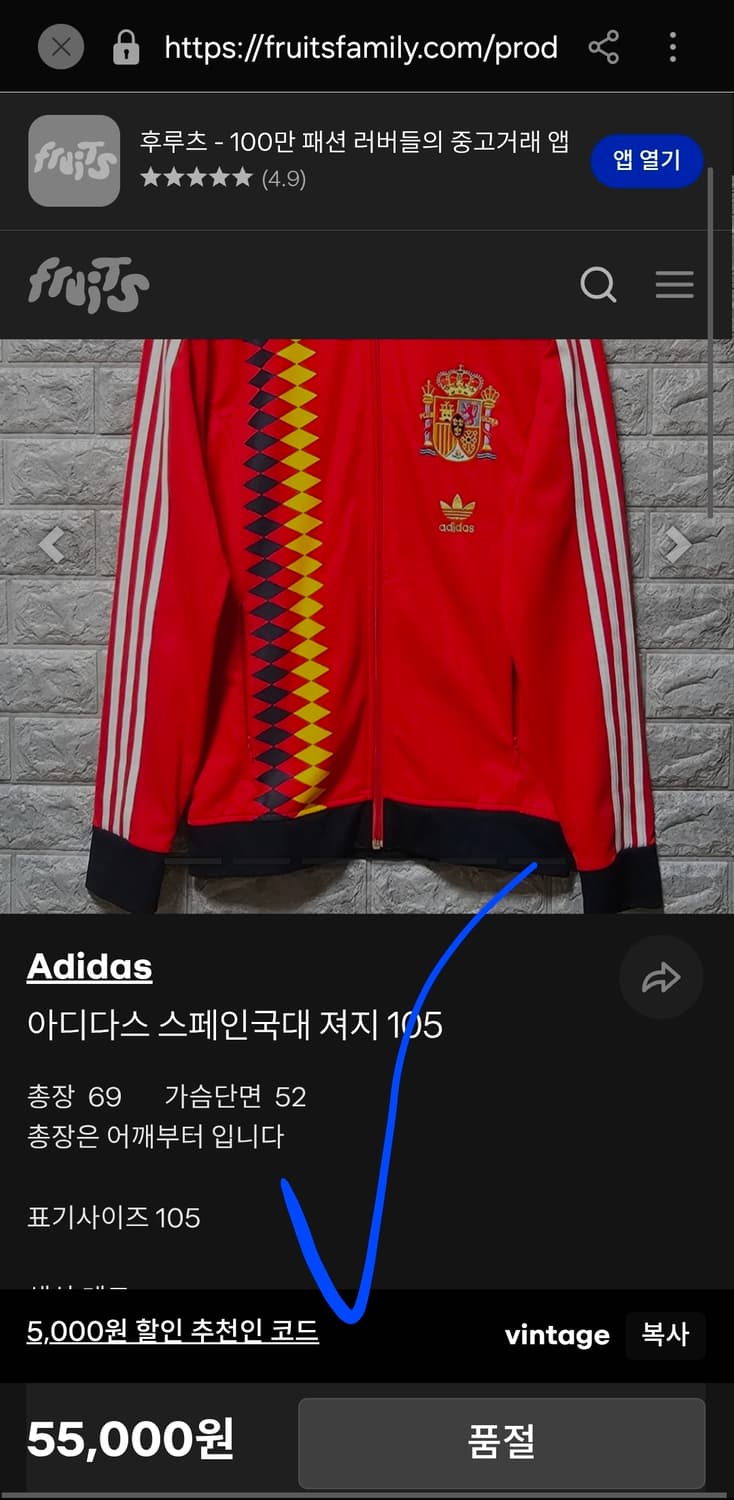The width and height of the screenshot is (734, 1500).
Task: Tap the fruits app icon in the banner
Action: click(74, 161)
